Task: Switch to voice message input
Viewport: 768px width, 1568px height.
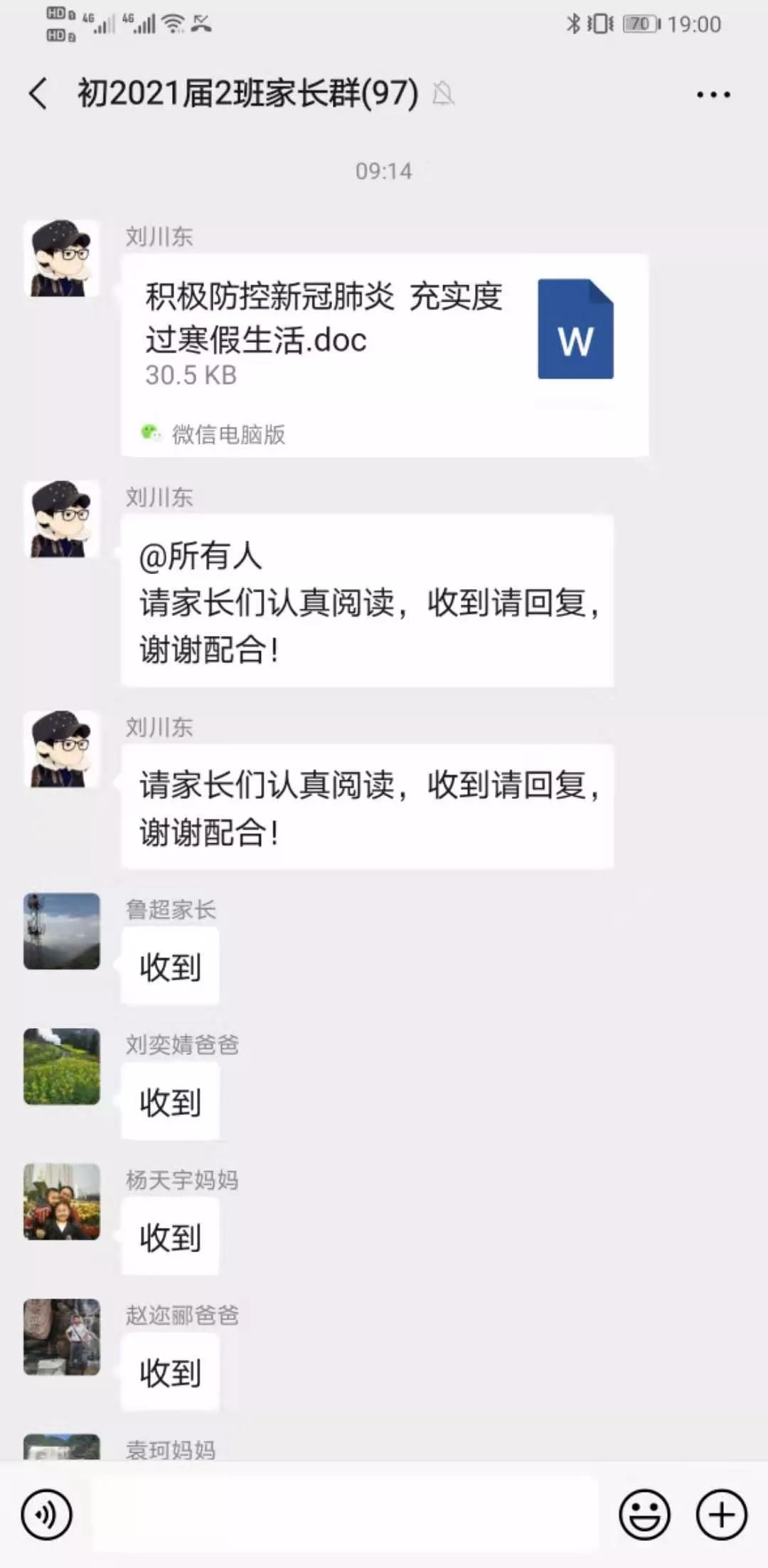Action: tap(47, 1515)
